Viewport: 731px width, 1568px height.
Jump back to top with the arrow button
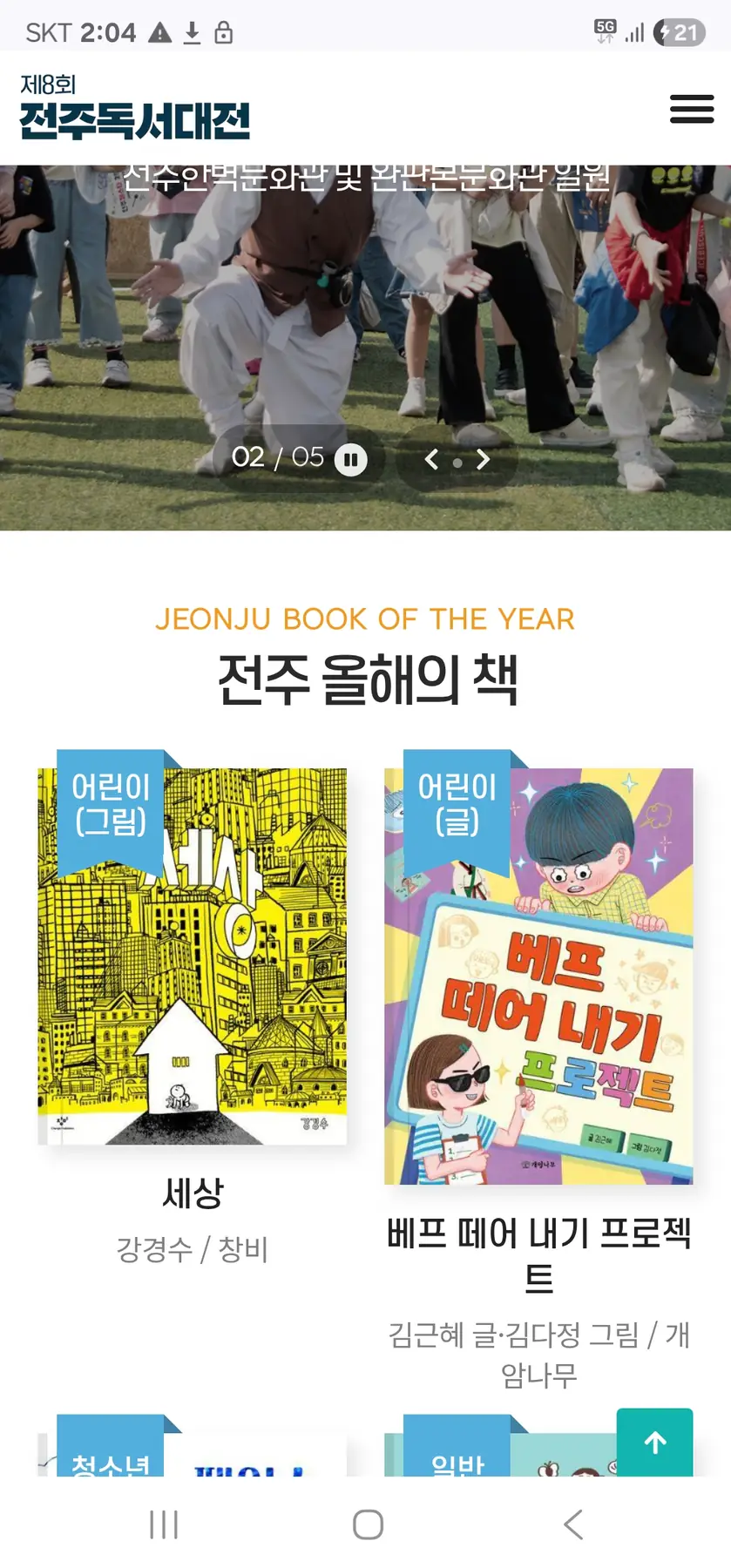click(654, 1443)
